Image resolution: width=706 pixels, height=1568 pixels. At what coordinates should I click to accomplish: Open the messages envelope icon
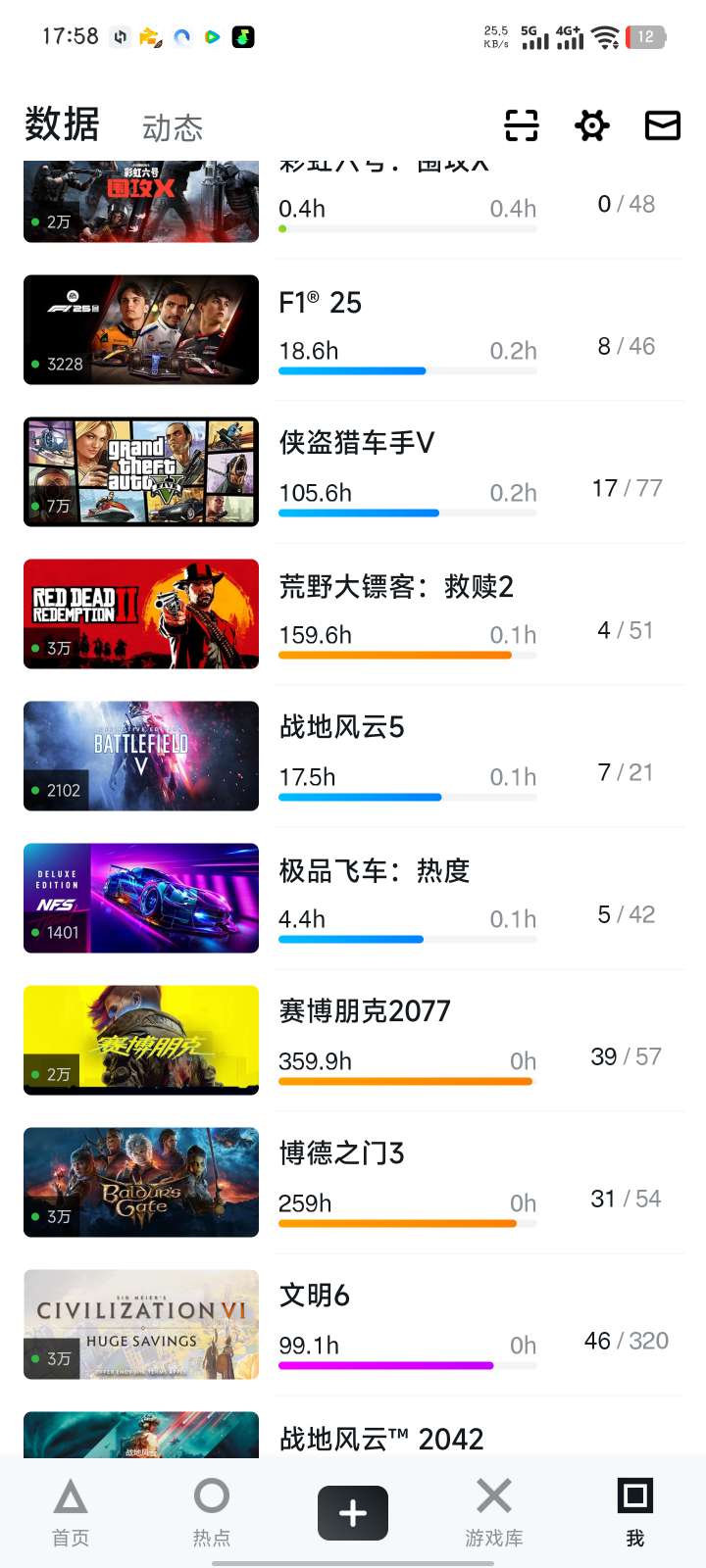tap(663, 125)
